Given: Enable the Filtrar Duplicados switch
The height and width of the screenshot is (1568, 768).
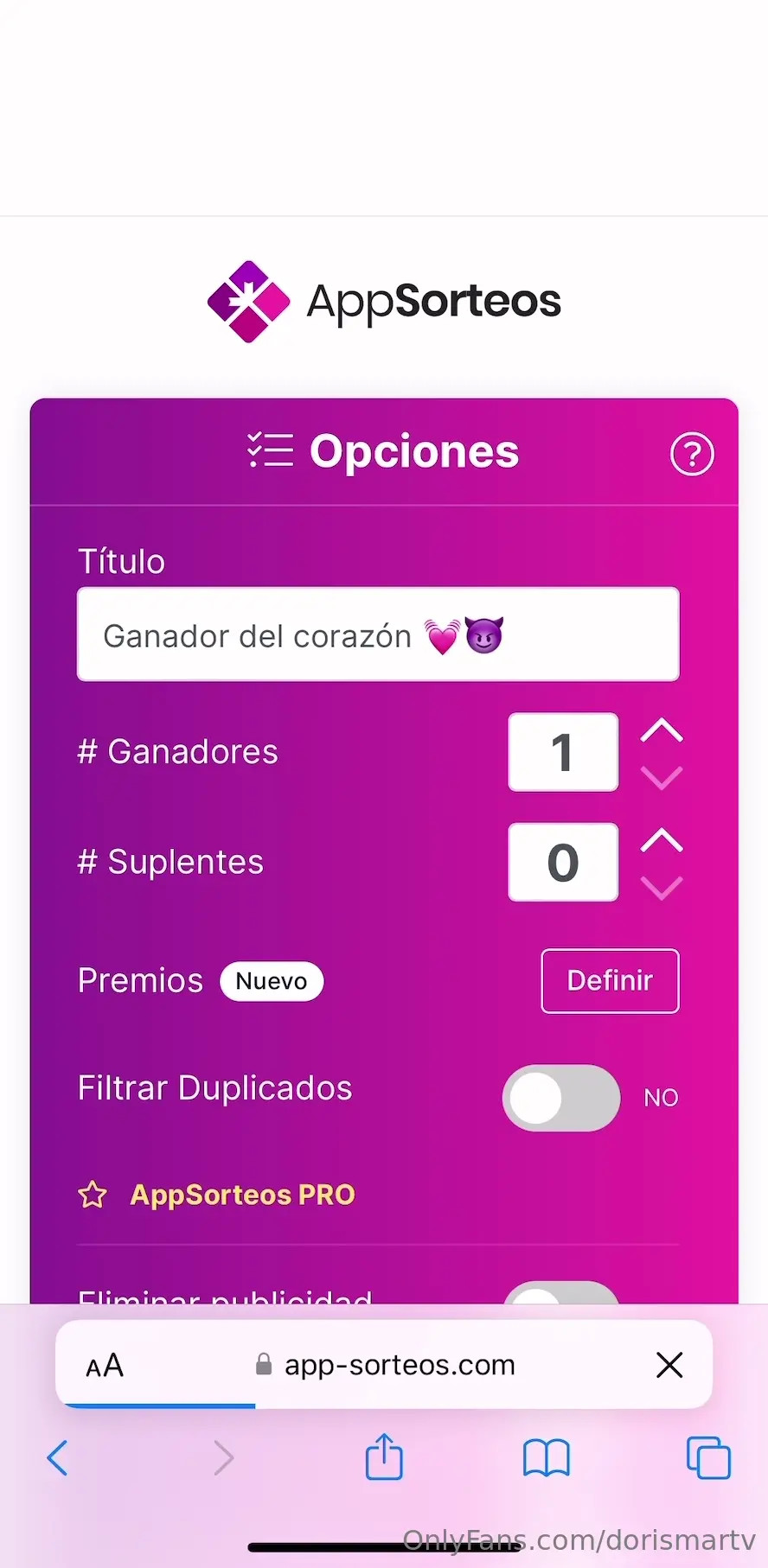Looking at the screenshot, I should (x=560, y=1098).
